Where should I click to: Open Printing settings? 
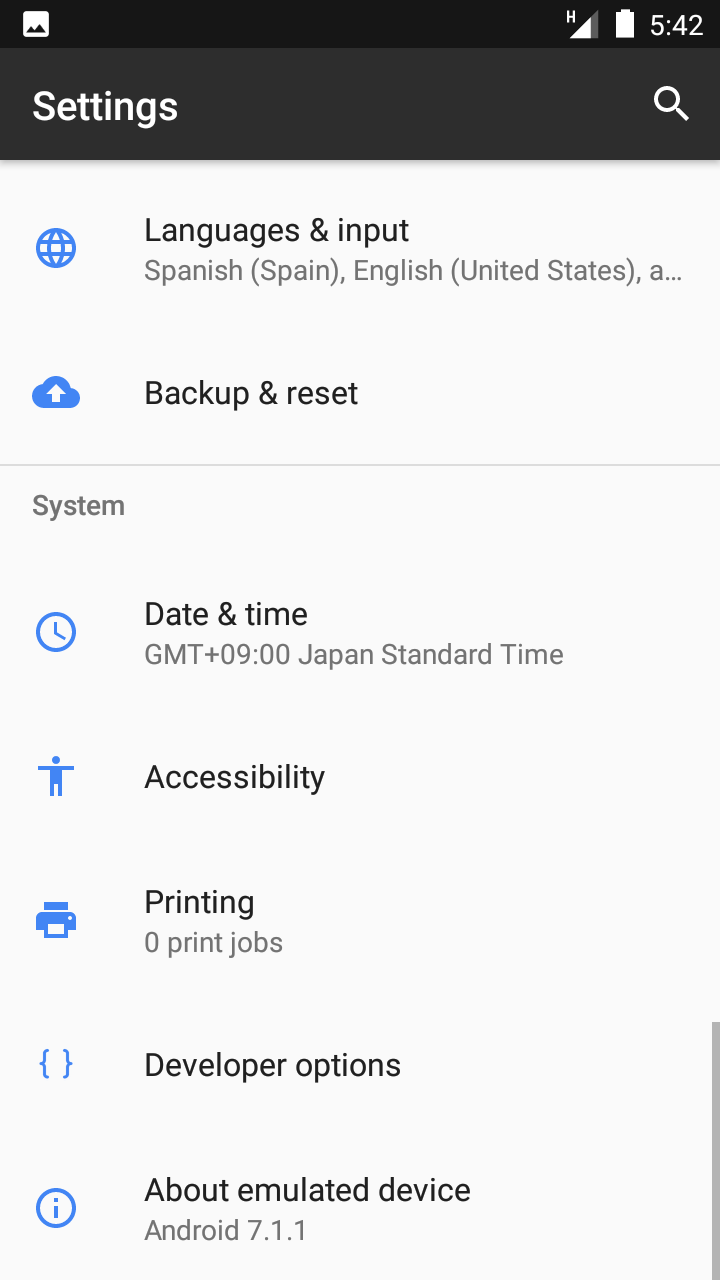pos(360,921)
